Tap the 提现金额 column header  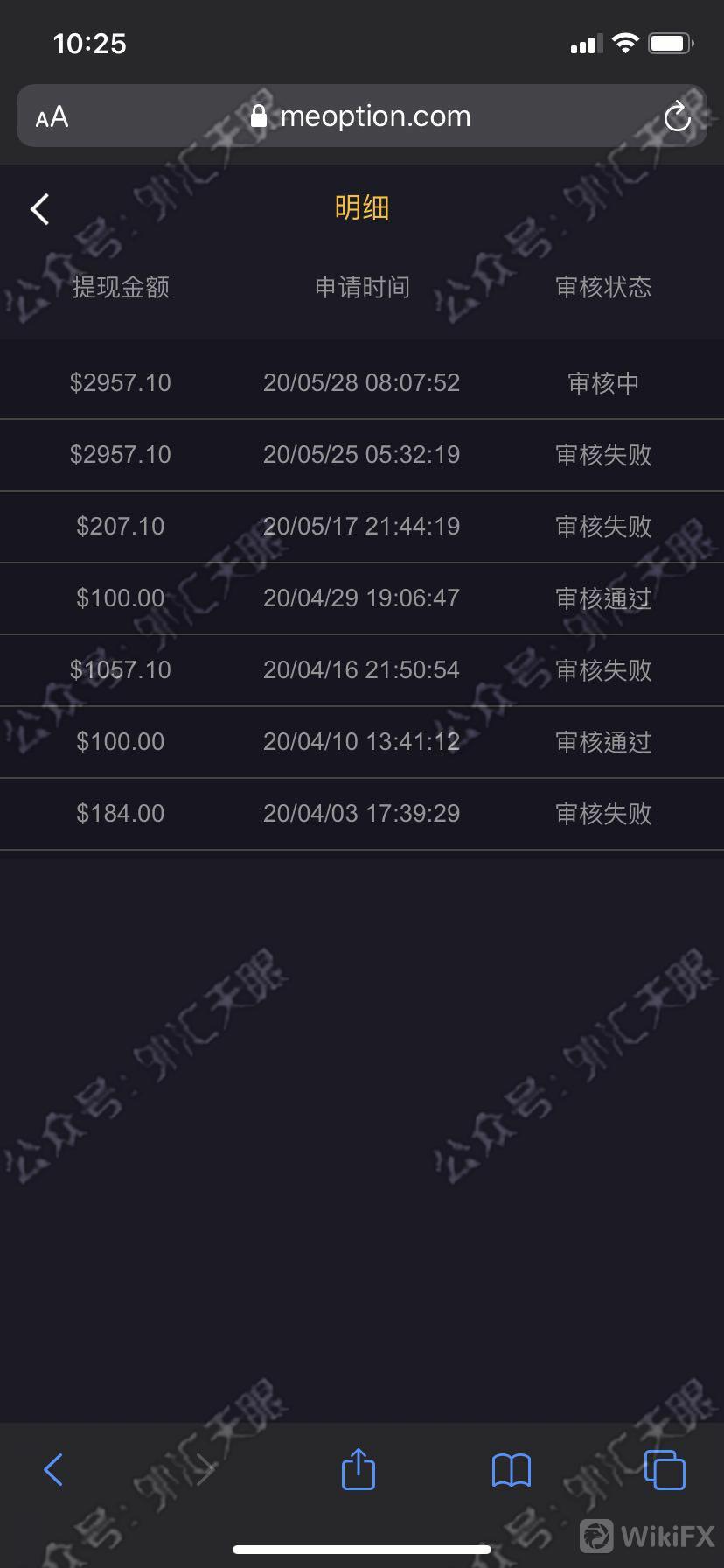(121, 288)
